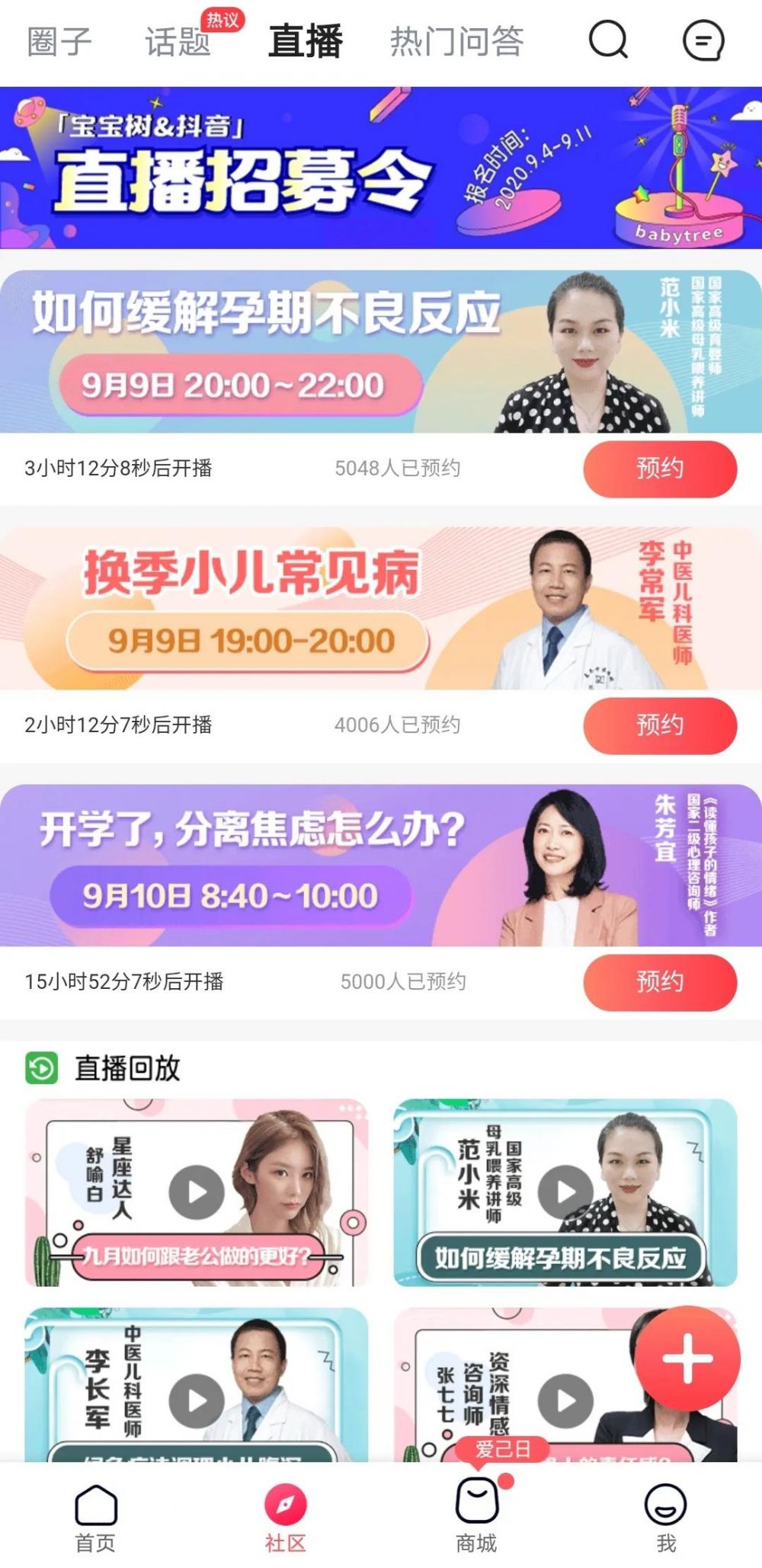Open the 商城 tab
Screen dimensions: 762x1568
coord(476,1518)
